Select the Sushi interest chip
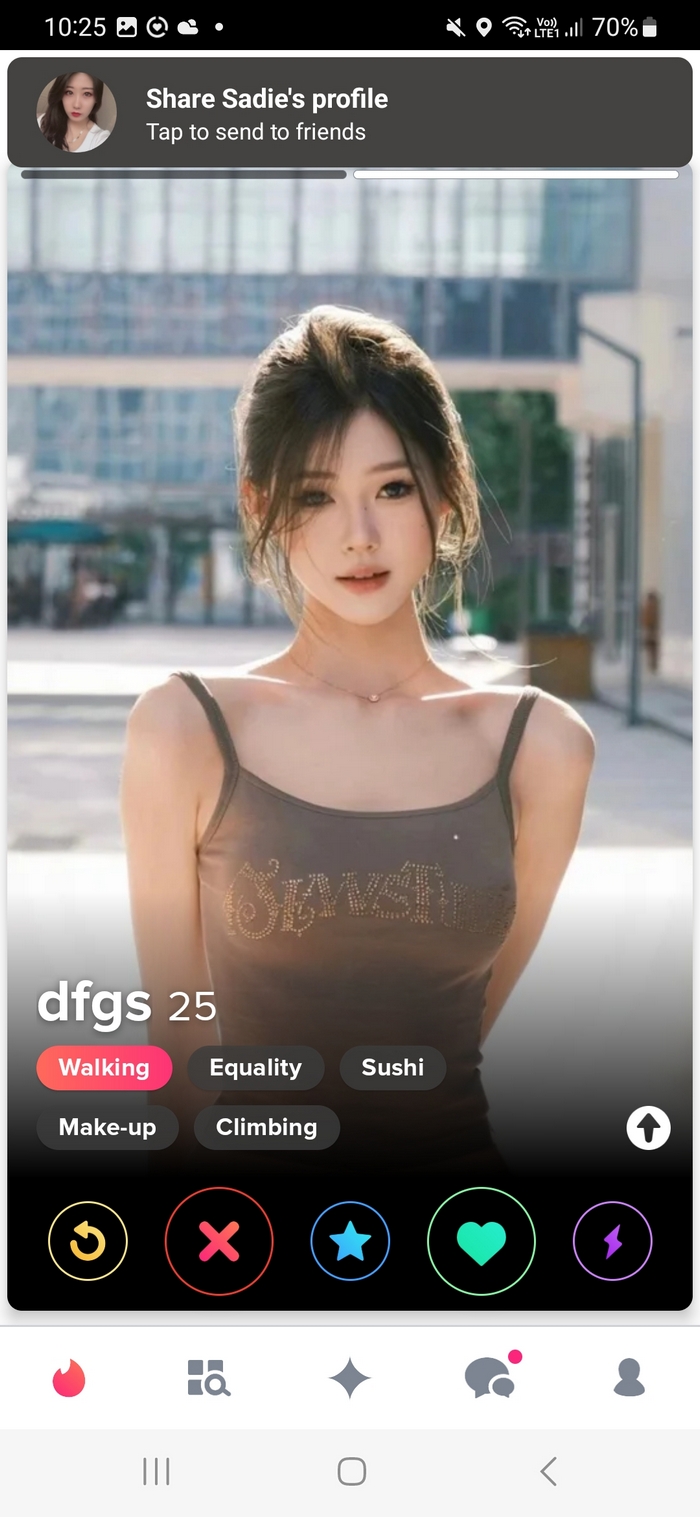This screenshot has width=700, height=1517. (x=392, y=1067)
